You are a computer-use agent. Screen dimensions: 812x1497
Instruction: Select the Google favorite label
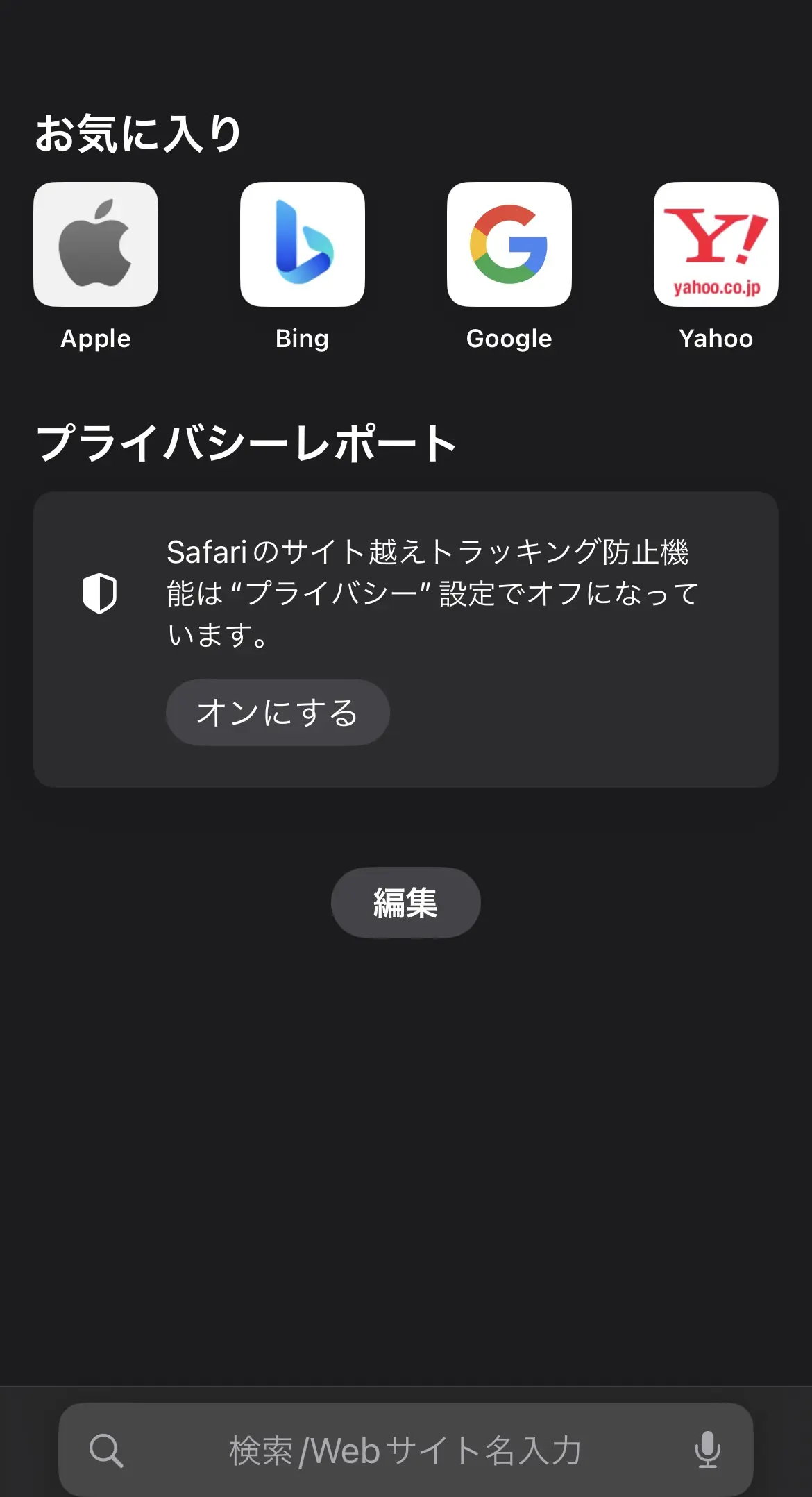pyautogui.click(x=509, y=339)
